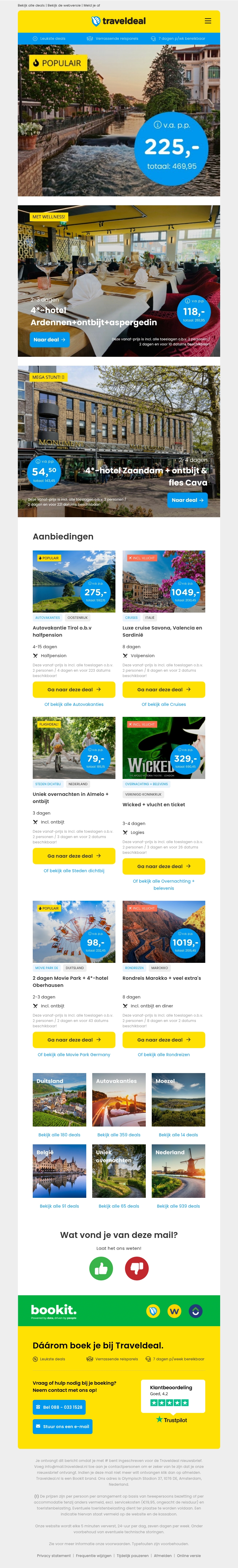Open the 'Afmelden' unsubscribe link

[162, 1555]
